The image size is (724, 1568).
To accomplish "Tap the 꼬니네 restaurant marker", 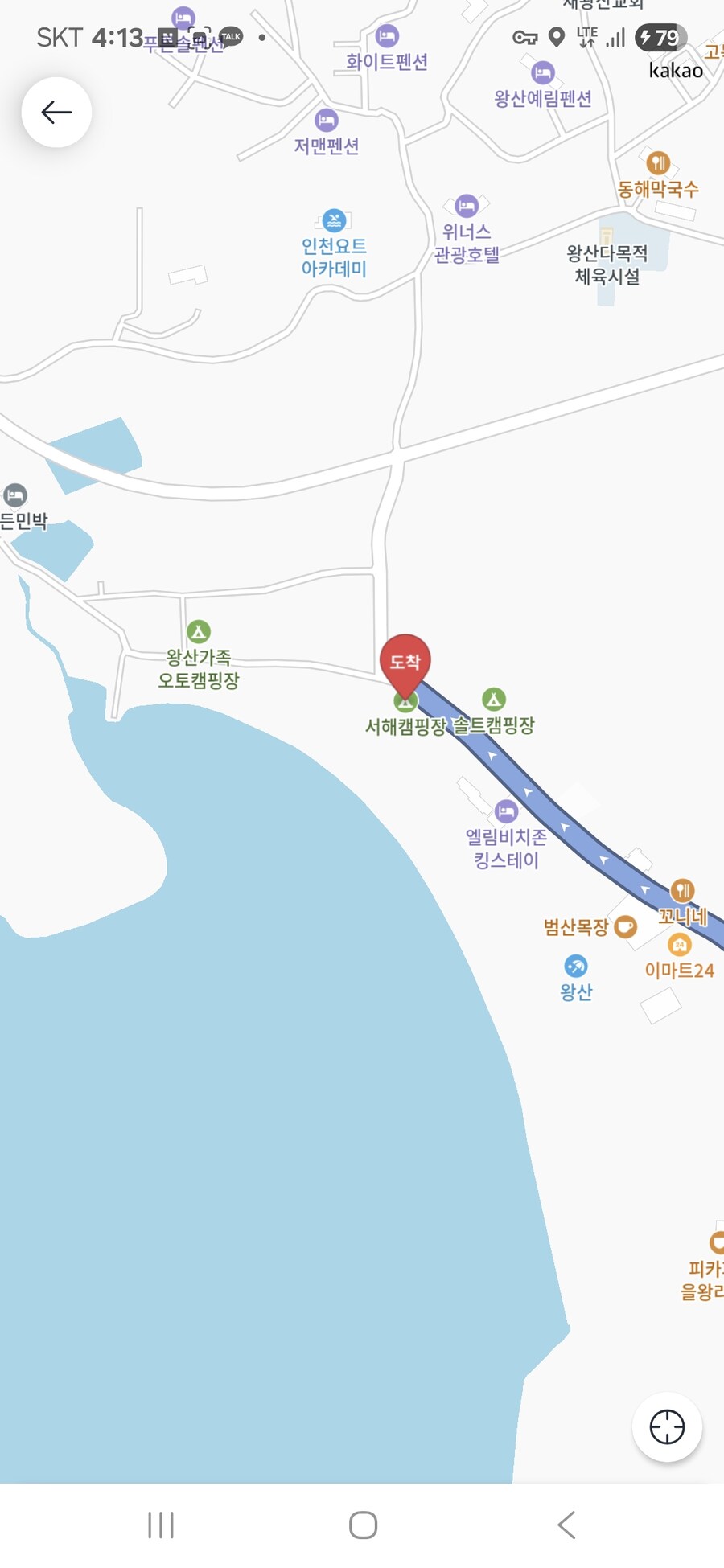I will coord(682,890).
